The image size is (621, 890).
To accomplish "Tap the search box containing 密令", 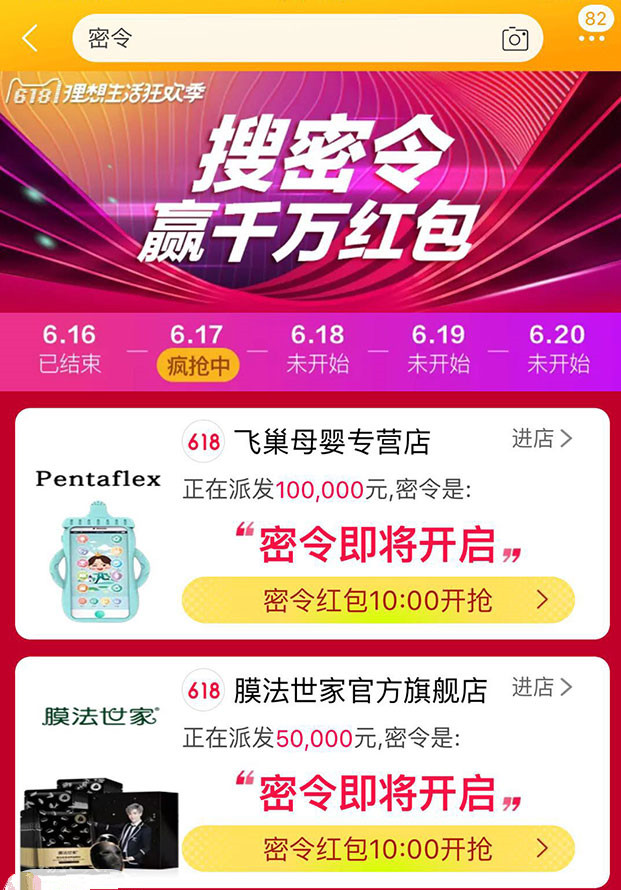I will pos(290,39).
